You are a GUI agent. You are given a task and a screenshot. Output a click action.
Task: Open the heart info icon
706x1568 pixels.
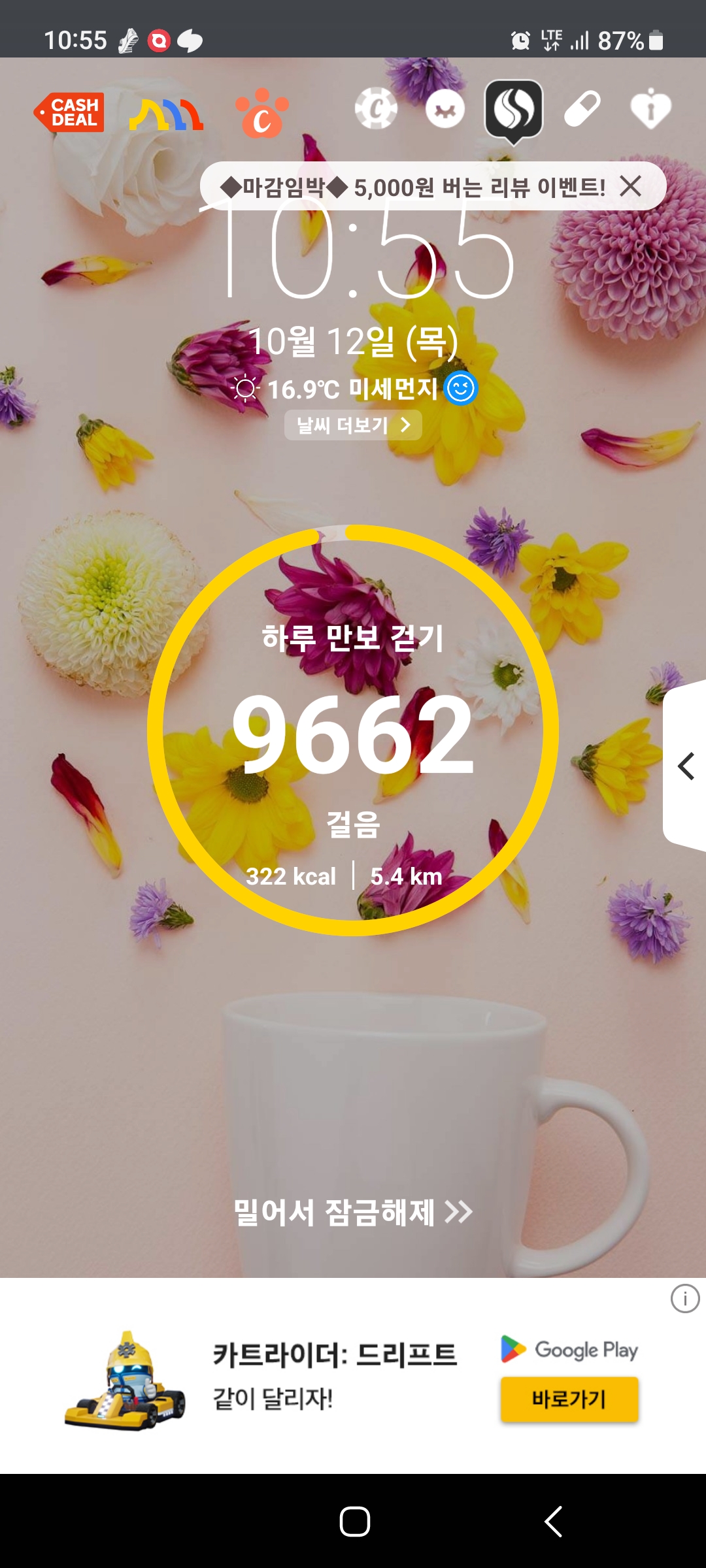650,109
